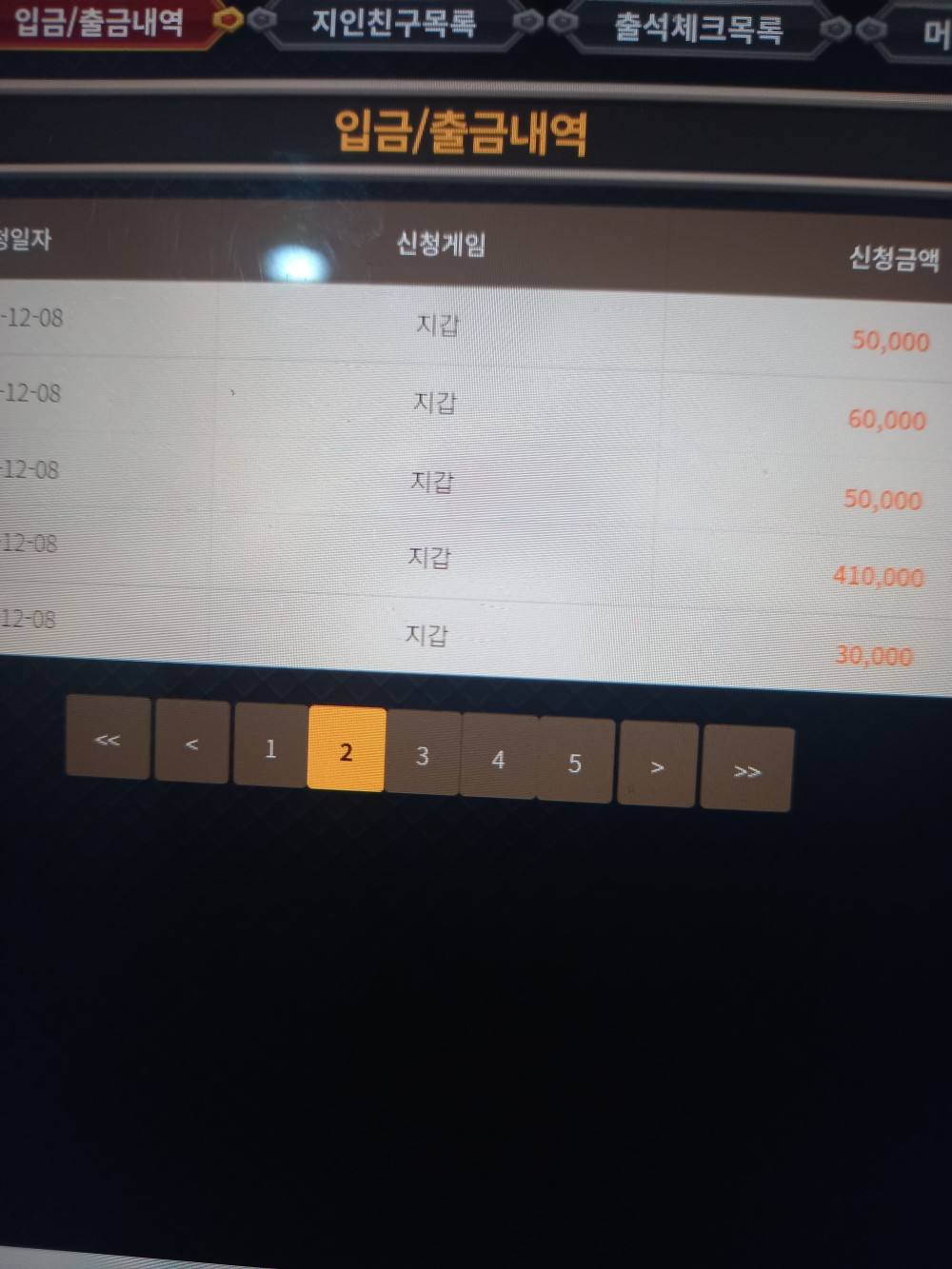Viewport: 952px width, 1269px height.
Task: Jump to the last page with >>
Action: (746, 770)
